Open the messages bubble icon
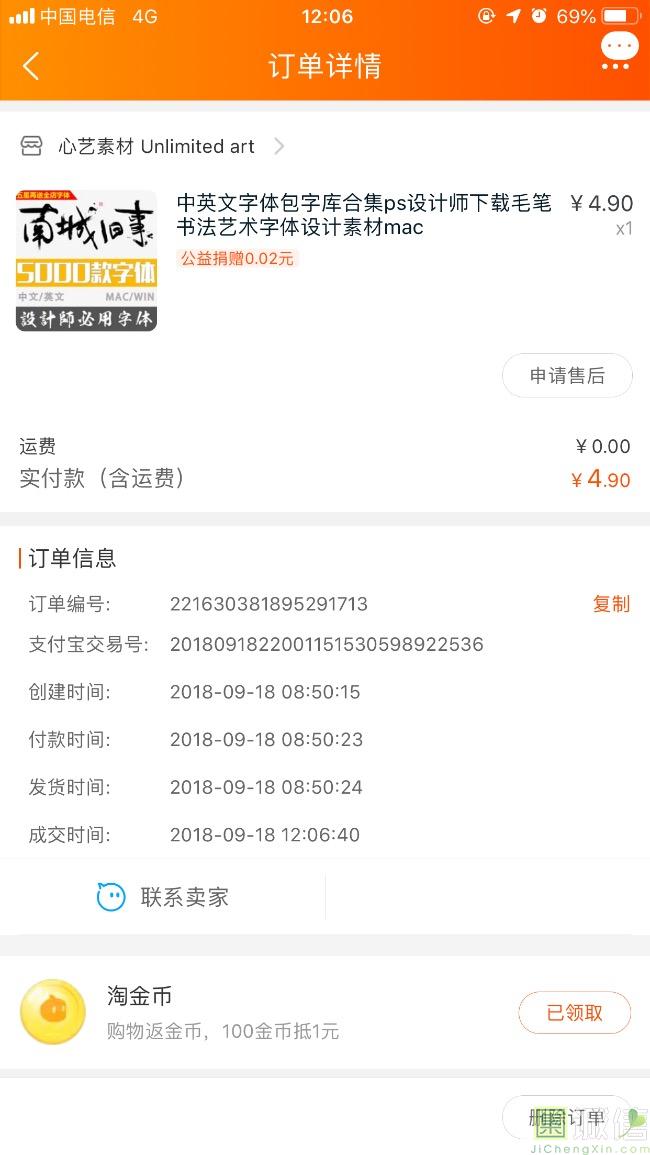 tap(618, 50)
